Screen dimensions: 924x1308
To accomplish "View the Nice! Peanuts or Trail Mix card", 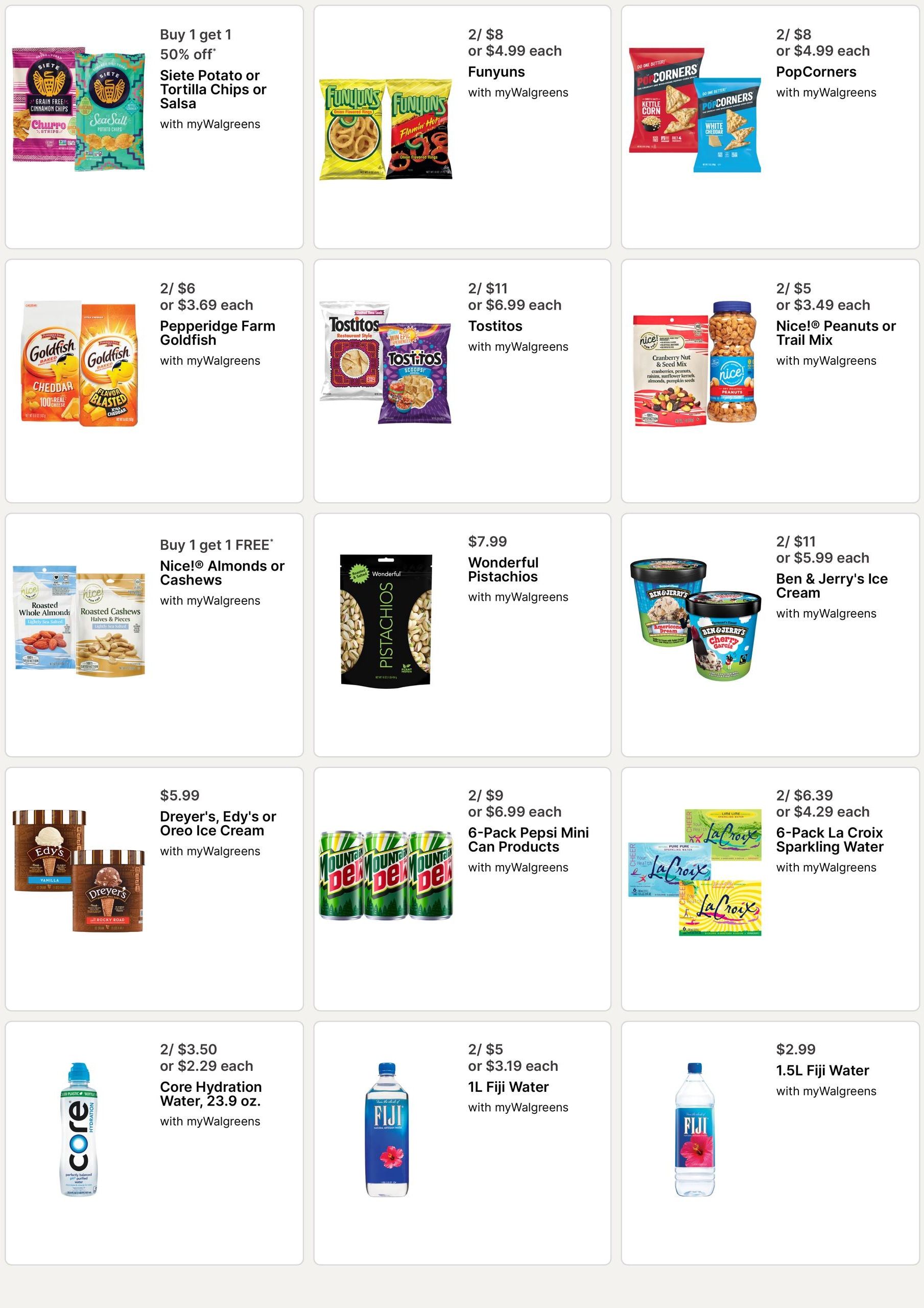I will click(x=770, y=381).
